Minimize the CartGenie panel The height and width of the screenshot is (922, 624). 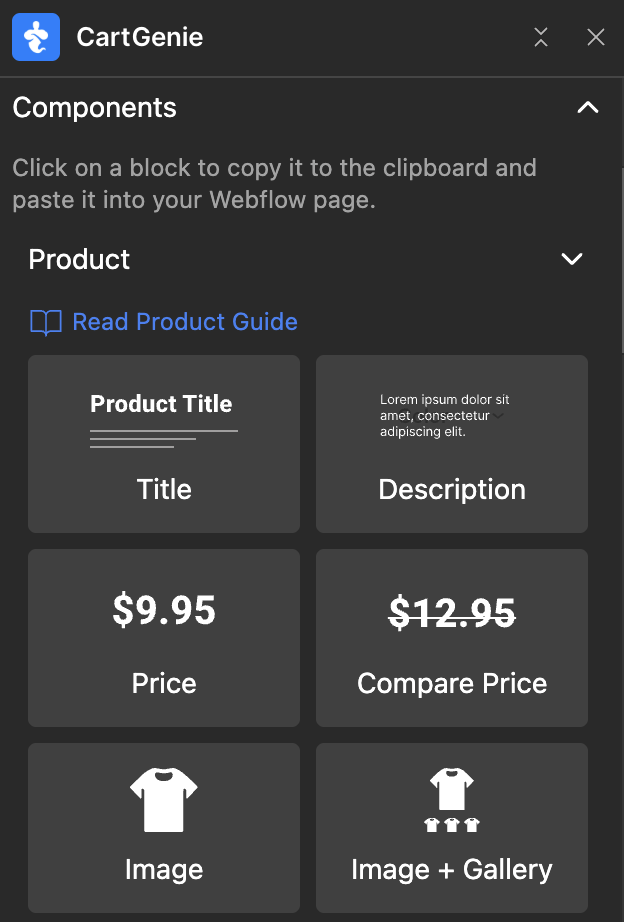pyautogui.click(x=541, y=38)
